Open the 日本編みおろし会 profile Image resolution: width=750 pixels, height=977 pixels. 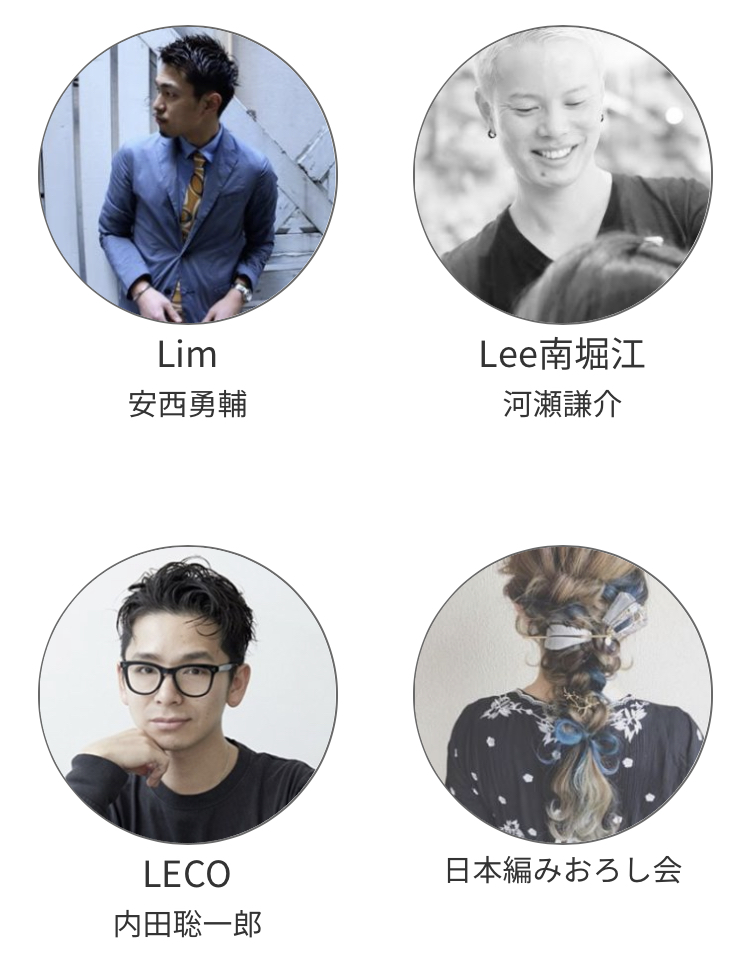coord(562,694)
